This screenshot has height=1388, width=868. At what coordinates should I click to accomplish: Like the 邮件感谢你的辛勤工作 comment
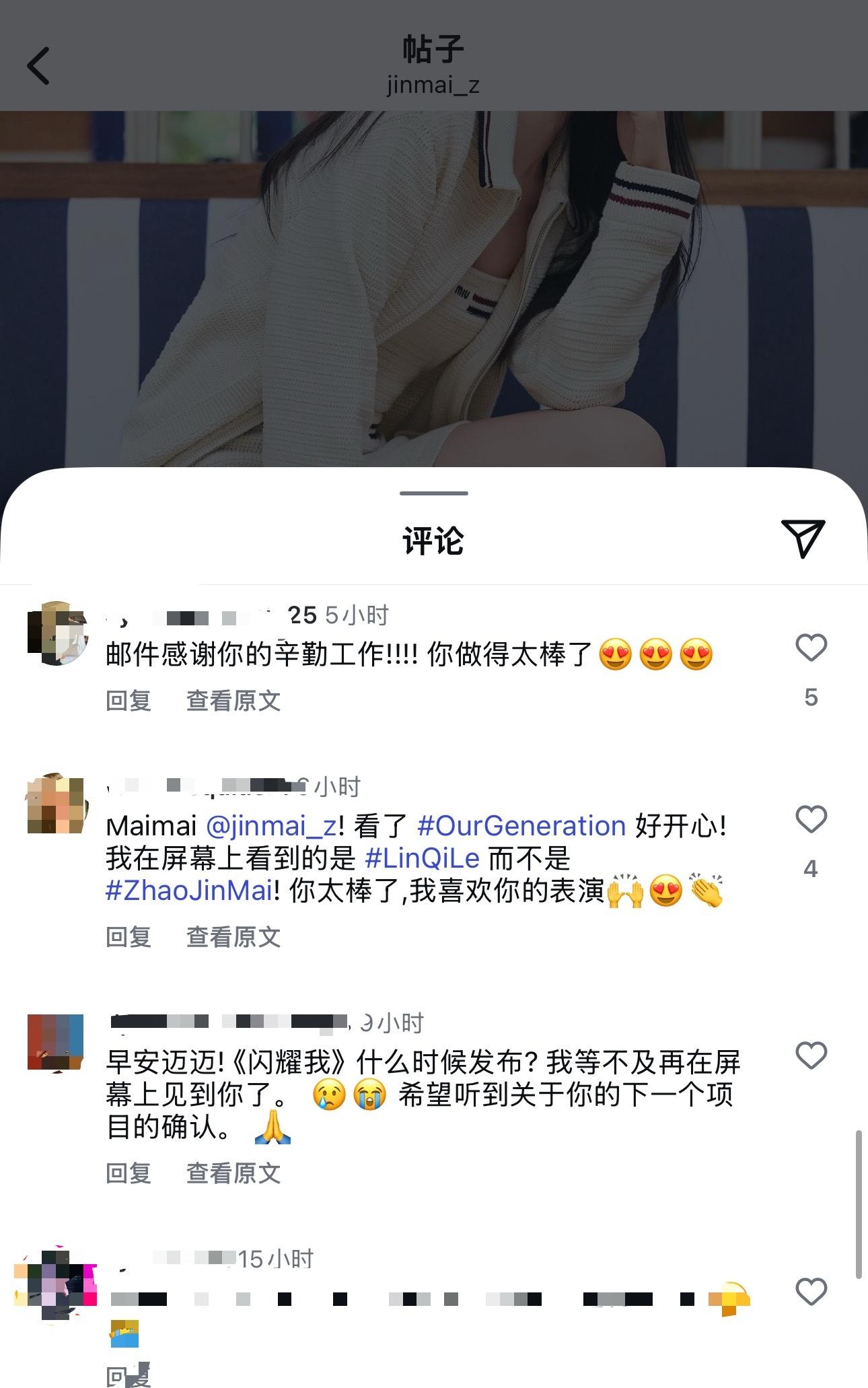click(811, 648)
